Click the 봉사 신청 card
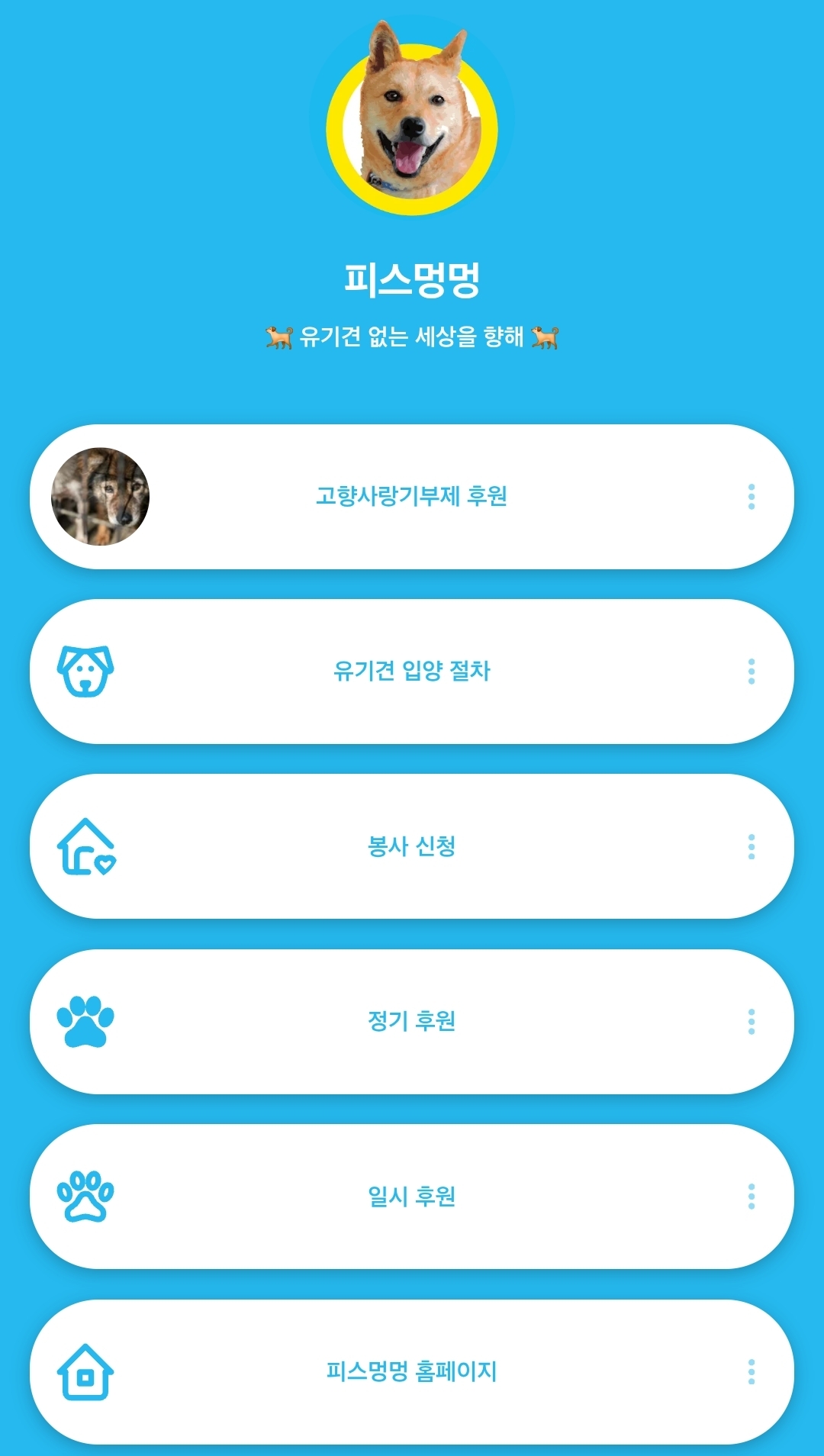Viewport: 824px width, 1456px height. coord(412,846)
